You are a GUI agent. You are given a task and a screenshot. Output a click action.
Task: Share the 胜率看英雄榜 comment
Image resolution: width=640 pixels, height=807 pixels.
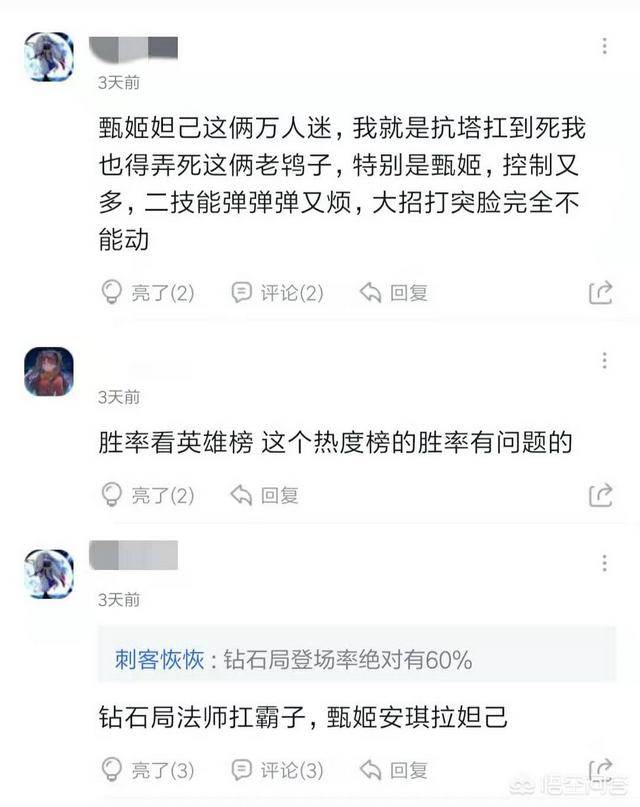click(600, 495)
